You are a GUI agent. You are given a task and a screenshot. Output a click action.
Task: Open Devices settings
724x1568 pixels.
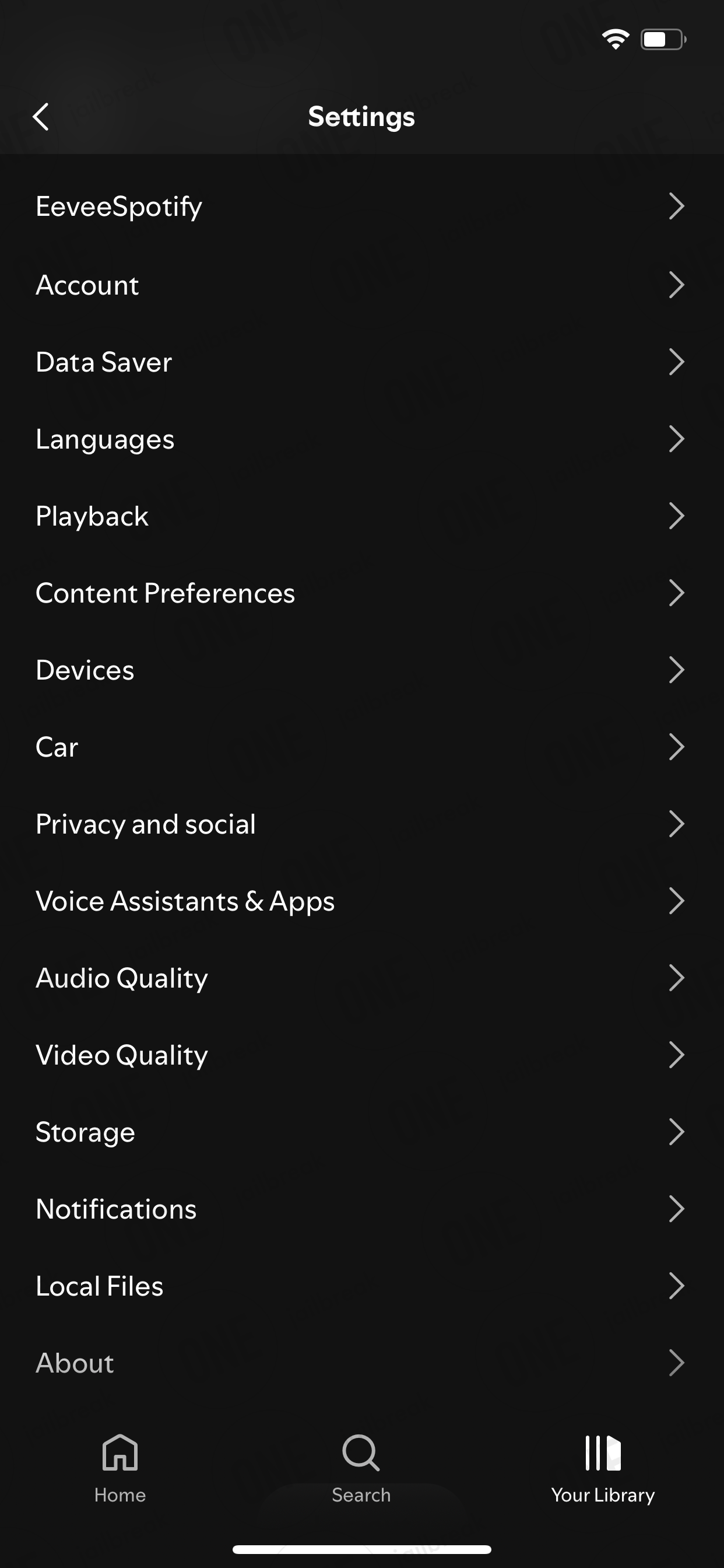[x=362, y=670]
